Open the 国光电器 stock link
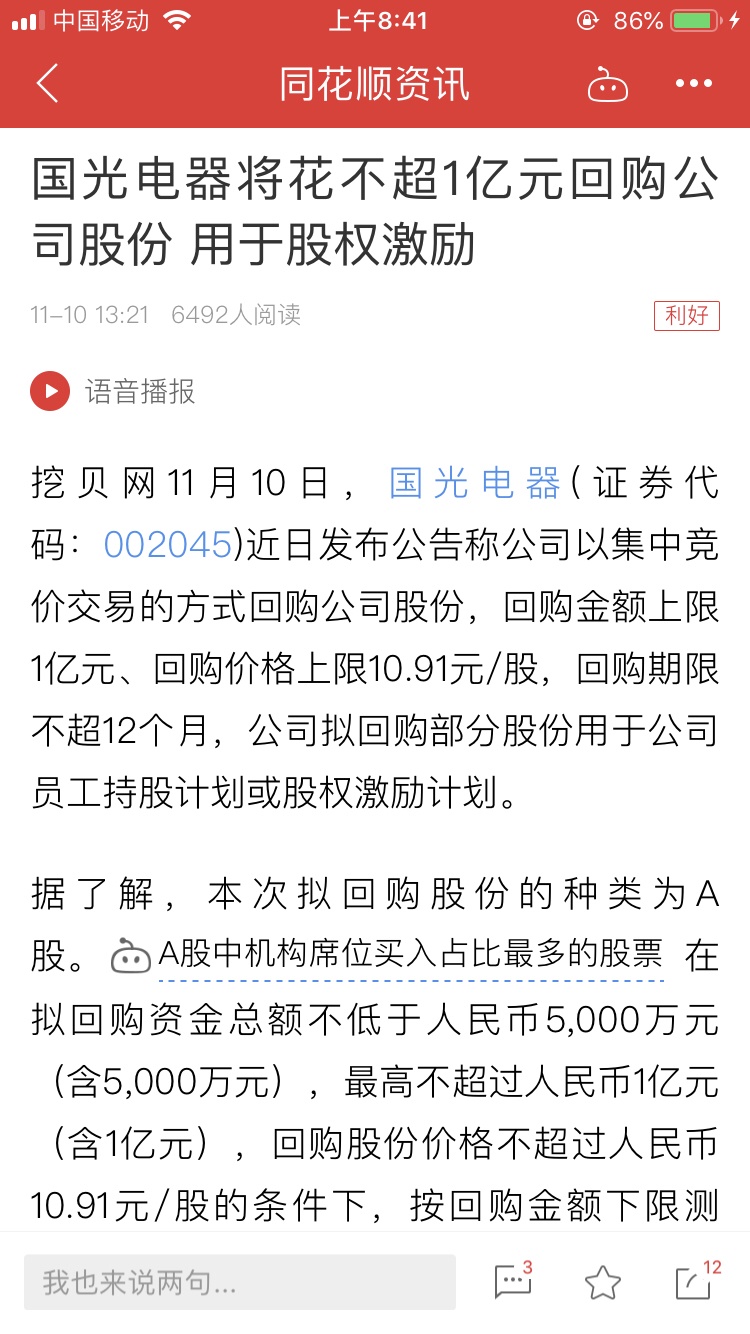 click(x=474, y=484)
